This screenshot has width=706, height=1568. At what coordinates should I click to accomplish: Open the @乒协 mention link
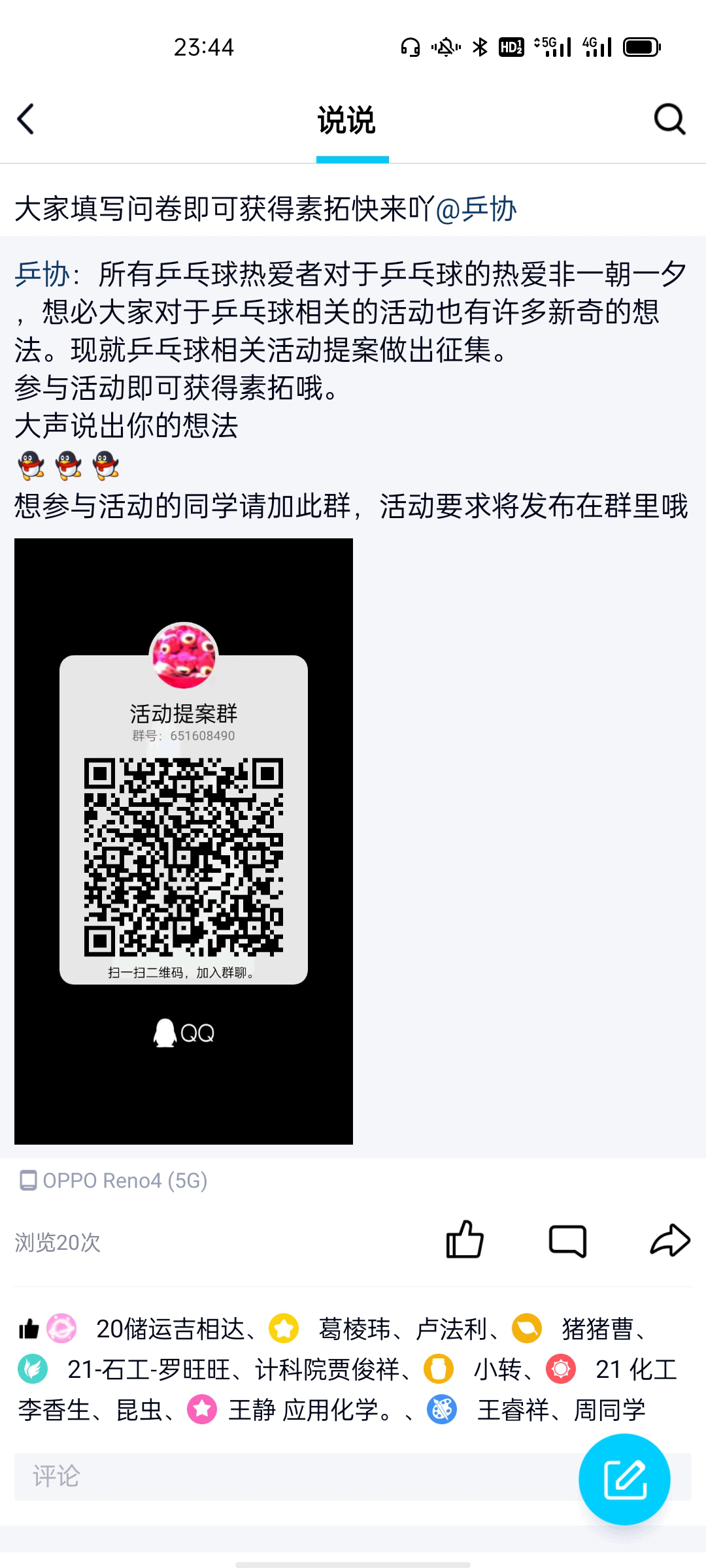coord(476,209)
